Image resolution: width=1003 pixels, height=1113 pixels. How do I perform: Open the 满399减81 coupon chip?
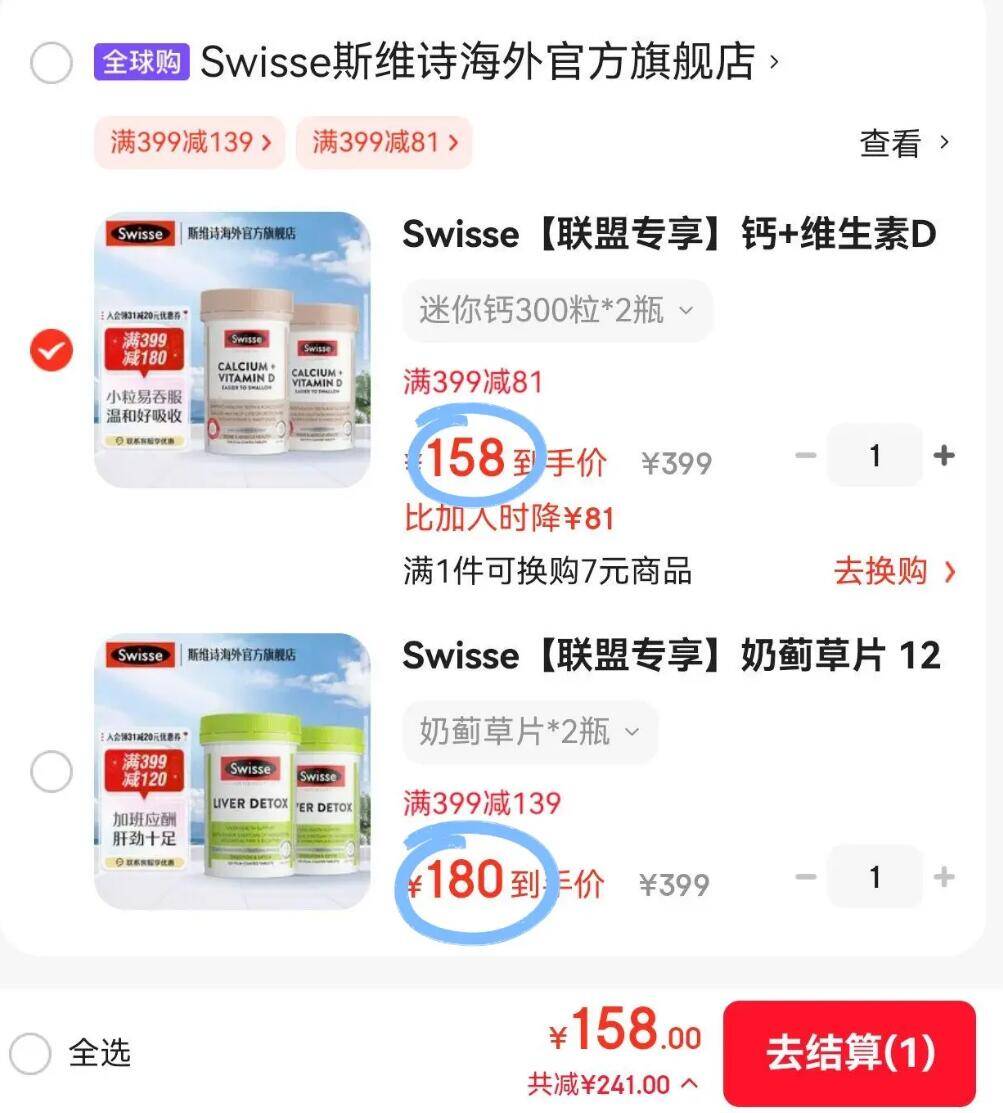[384, 143]
